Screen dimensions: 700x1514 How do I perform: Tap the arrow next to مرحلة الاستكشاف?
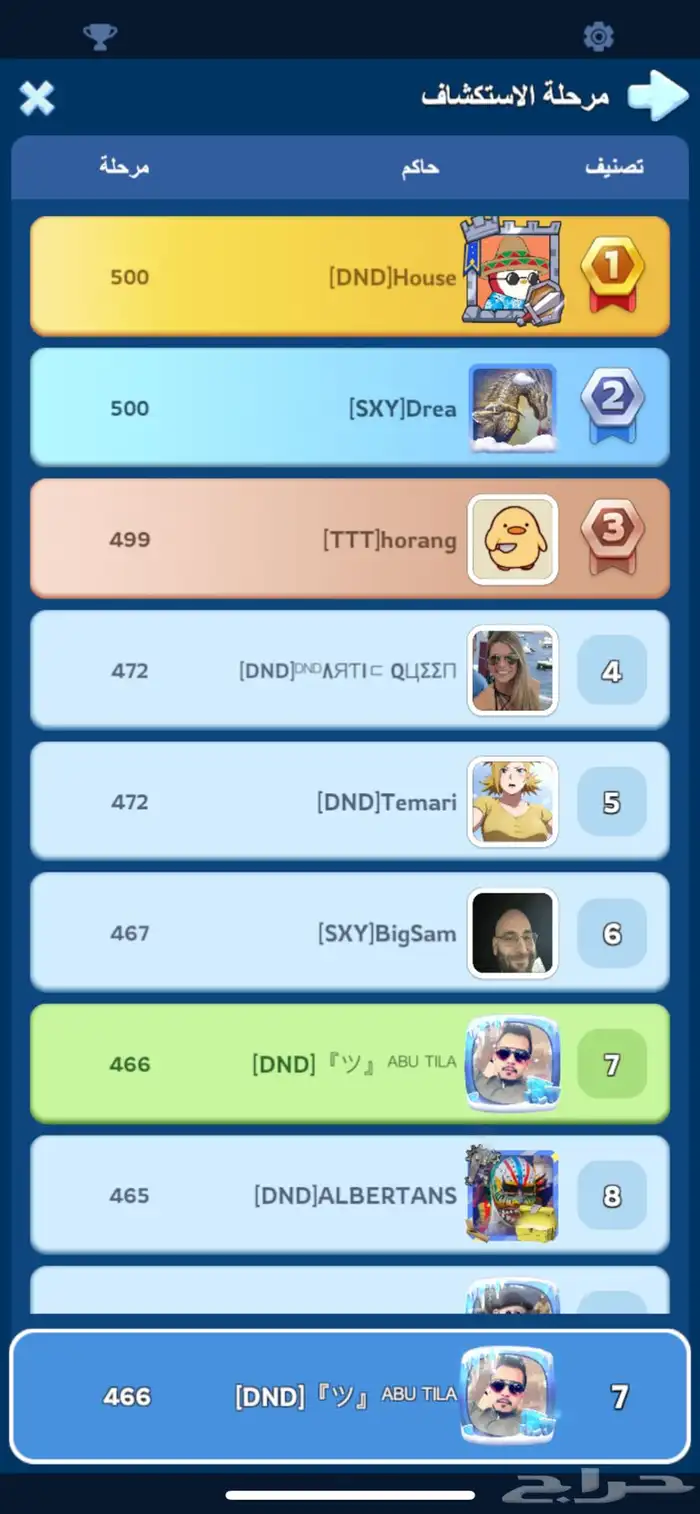(x=658, y=96)
